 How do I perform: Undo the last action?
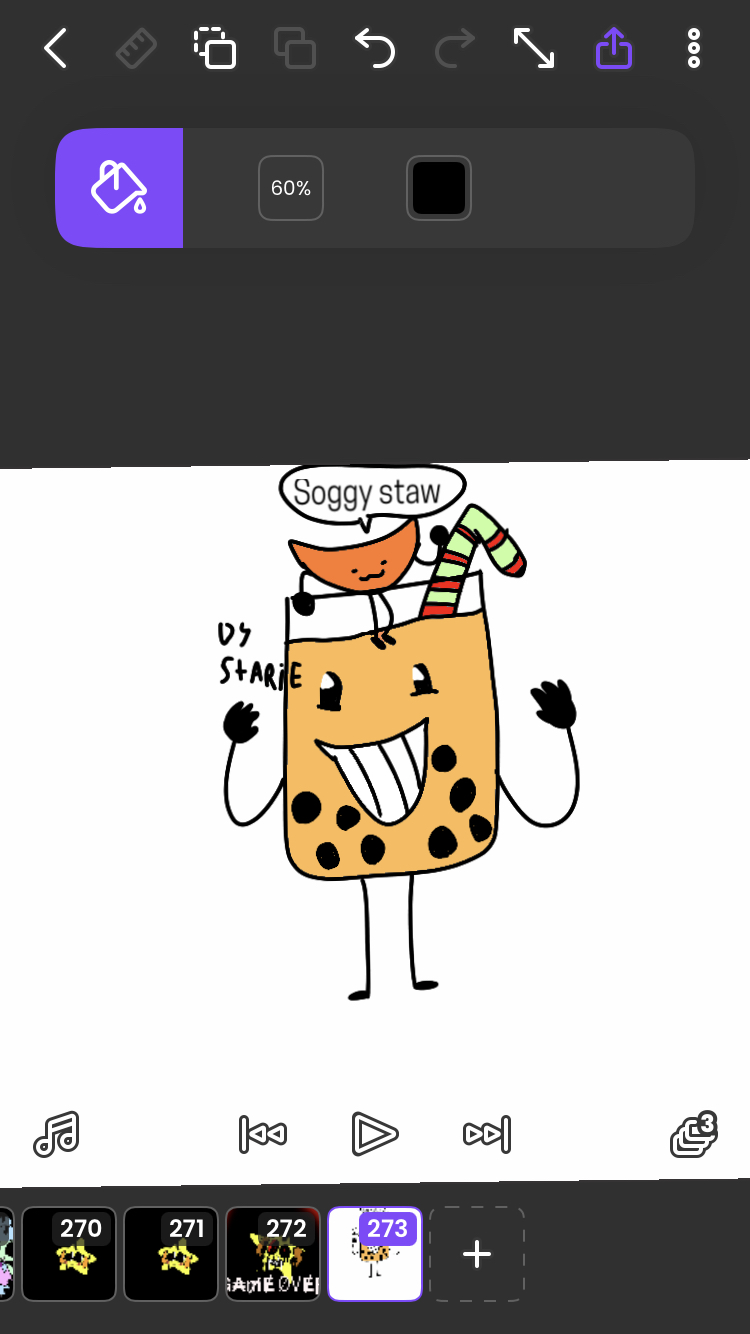(375, 48)
